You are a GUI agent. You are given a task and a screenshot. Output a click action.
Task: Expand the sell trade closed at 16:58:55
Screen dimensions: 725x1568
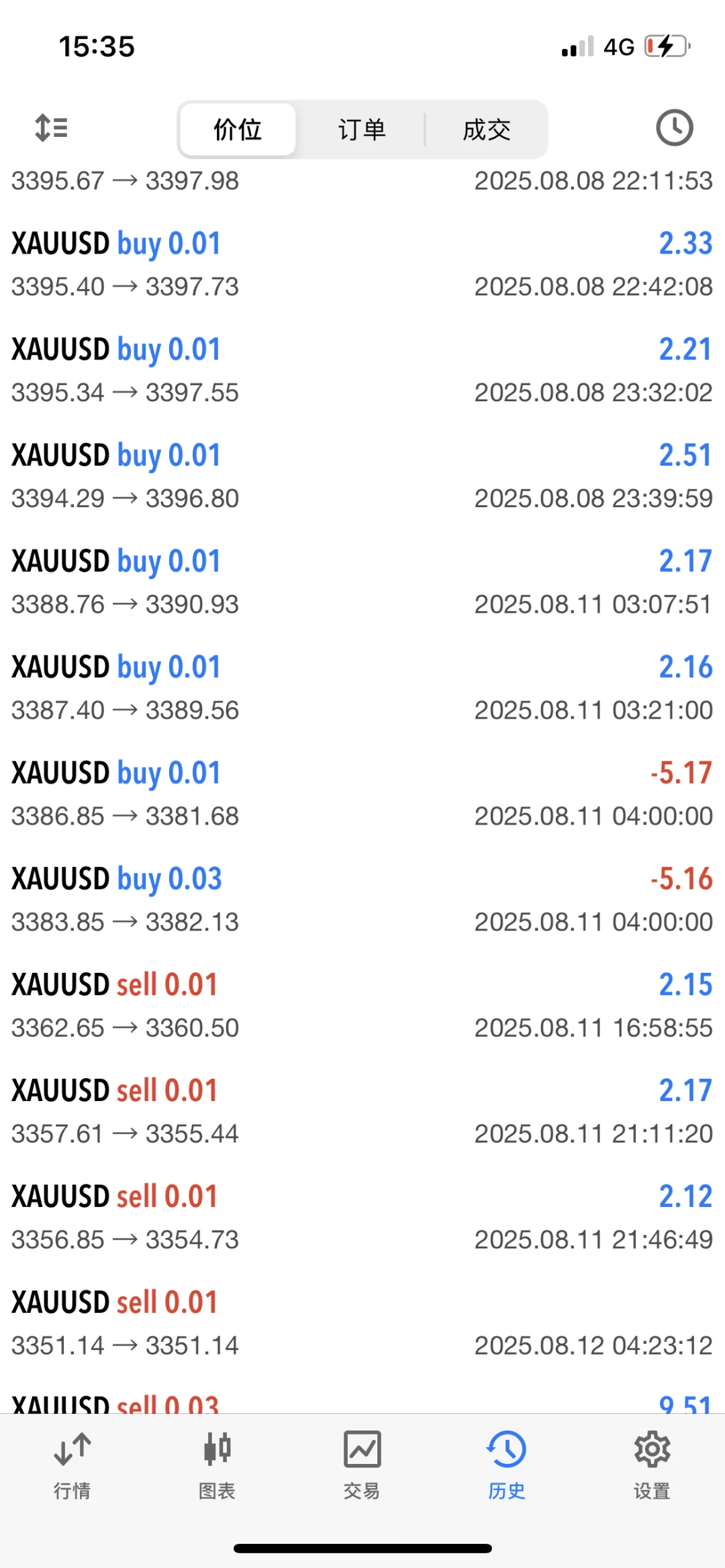click(x=362, y=1006)
